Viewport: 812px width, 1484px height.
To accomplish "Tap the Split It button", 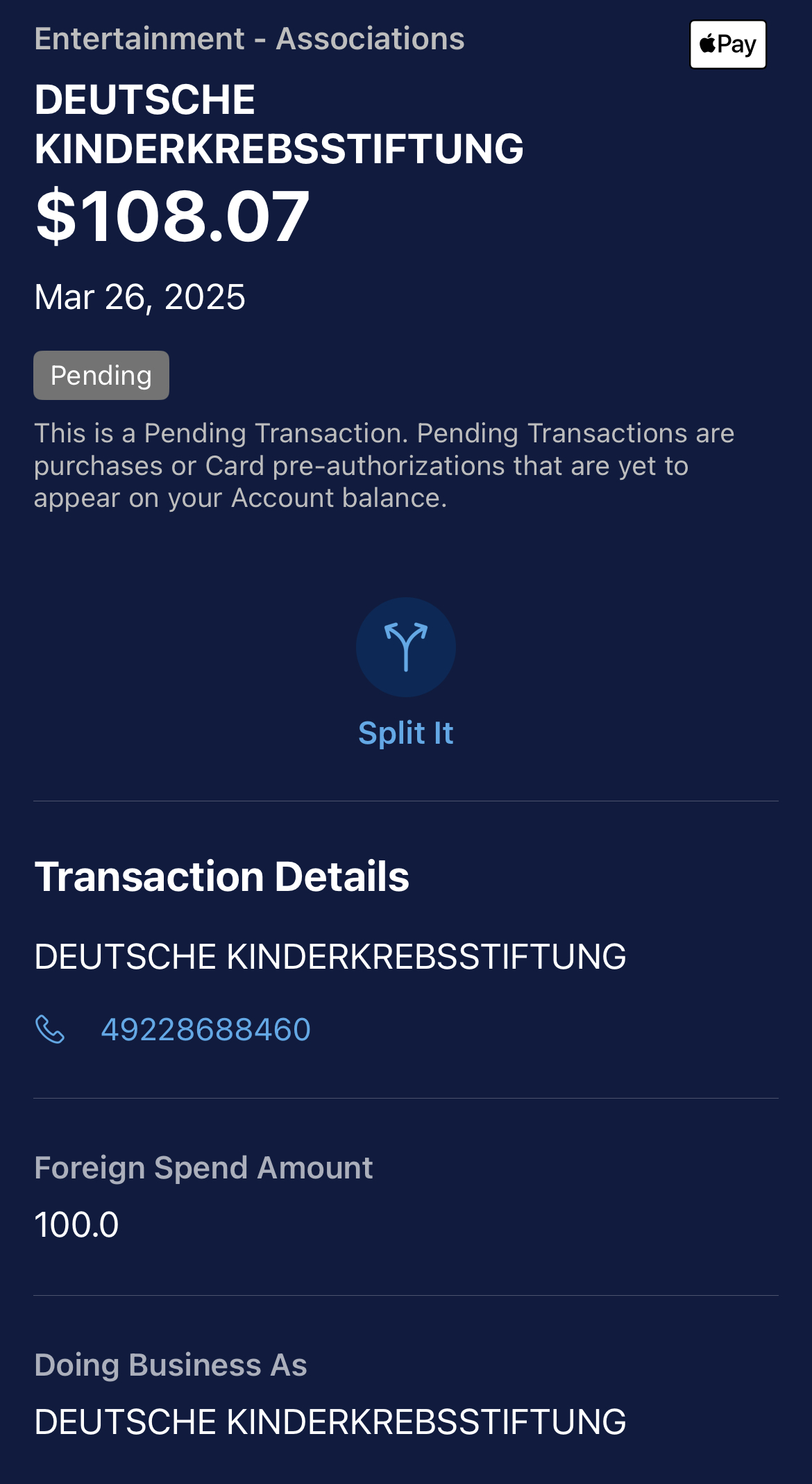I will 406,648.
